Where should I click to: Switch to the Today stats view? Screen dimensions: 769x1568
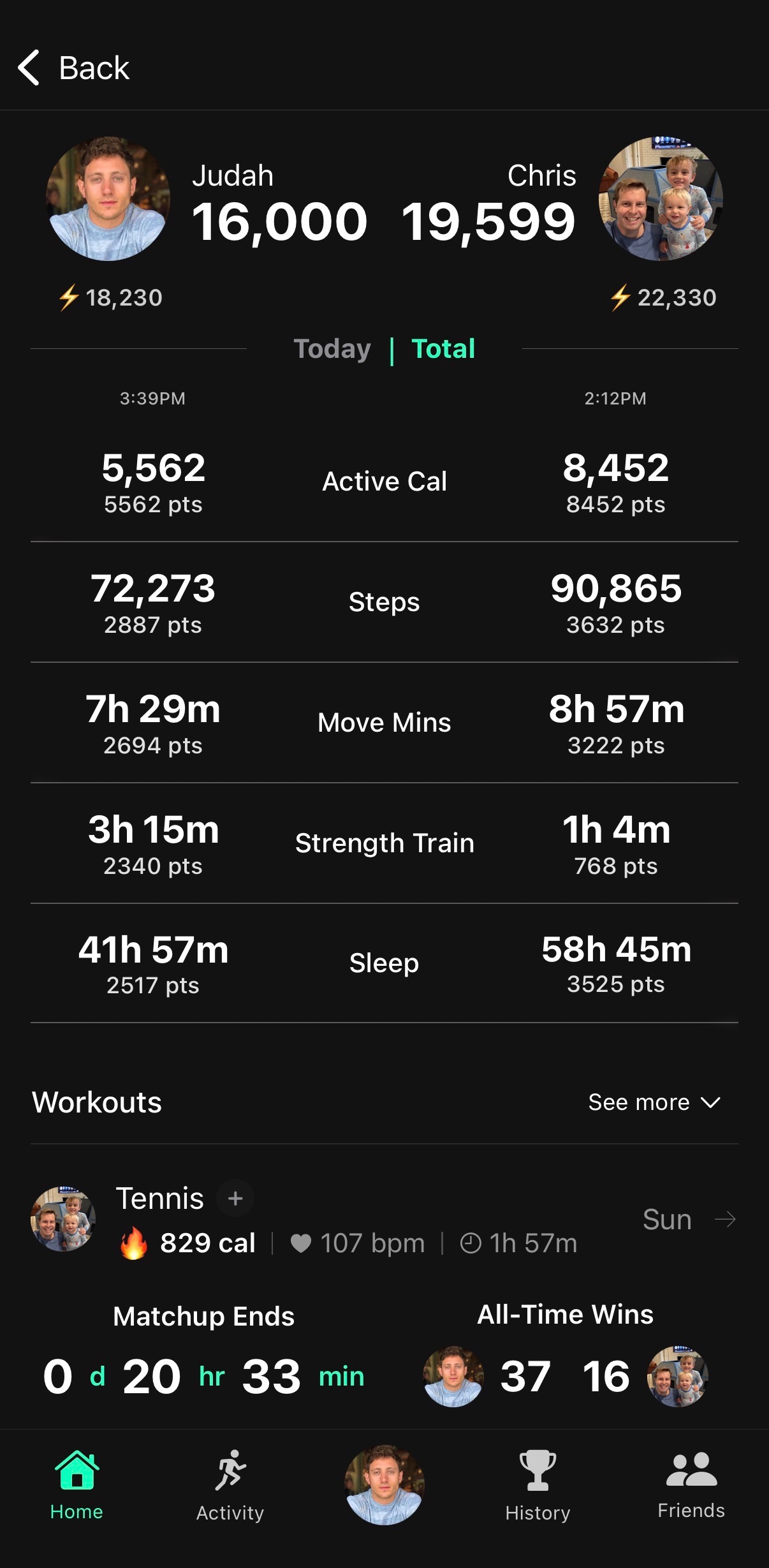332,349
